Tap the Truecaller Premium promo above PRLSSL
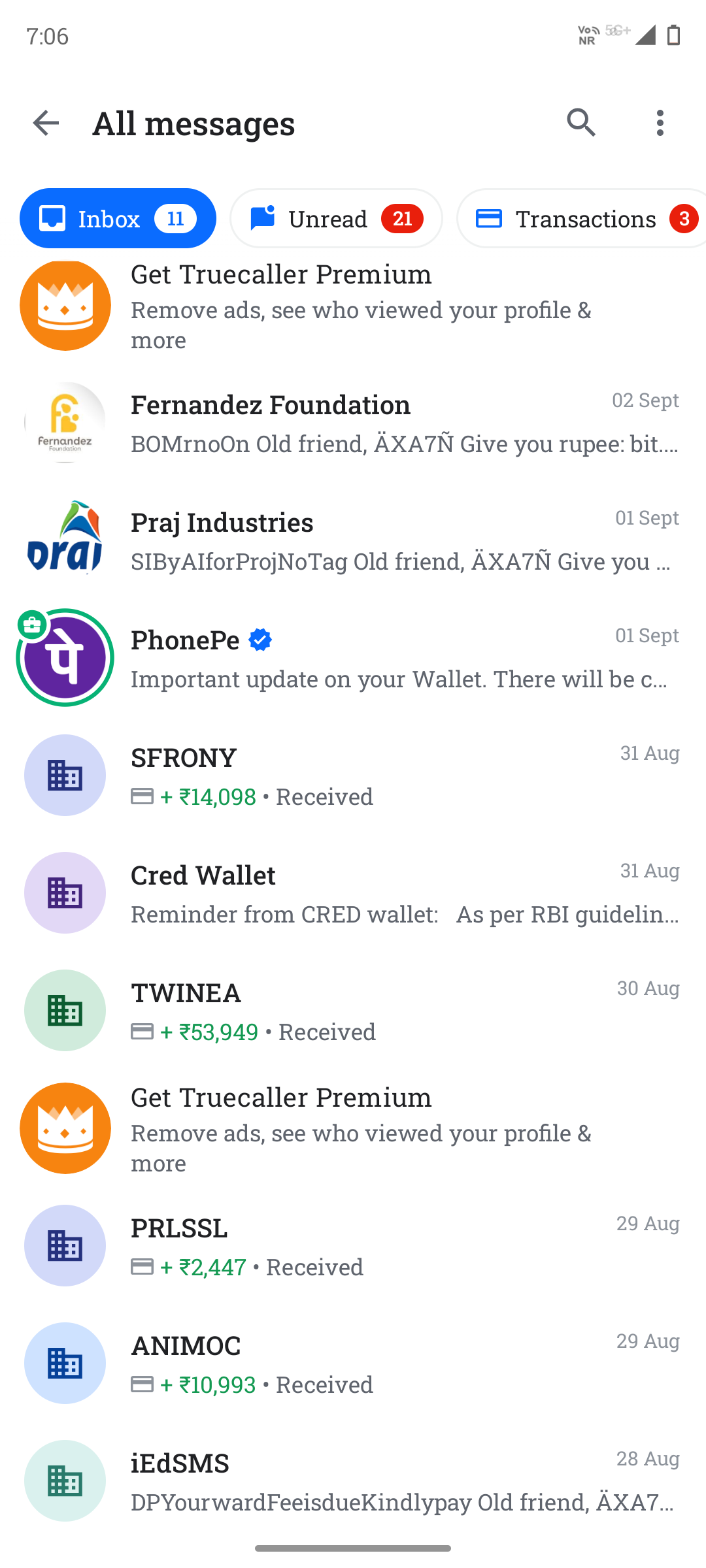 click(x=353, y=1128)
